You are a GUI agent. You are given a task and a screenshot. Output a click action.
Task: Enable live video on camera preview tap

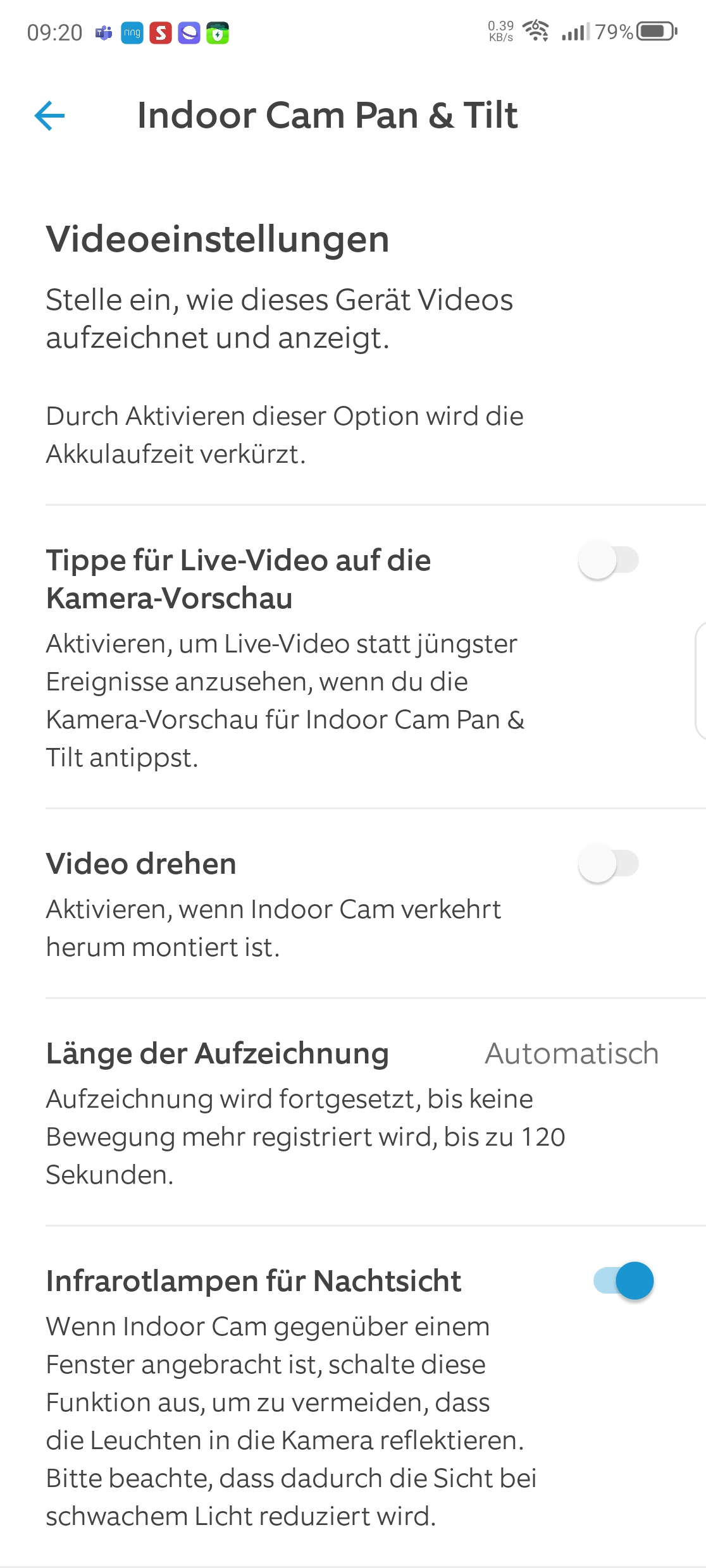point(608,561)
